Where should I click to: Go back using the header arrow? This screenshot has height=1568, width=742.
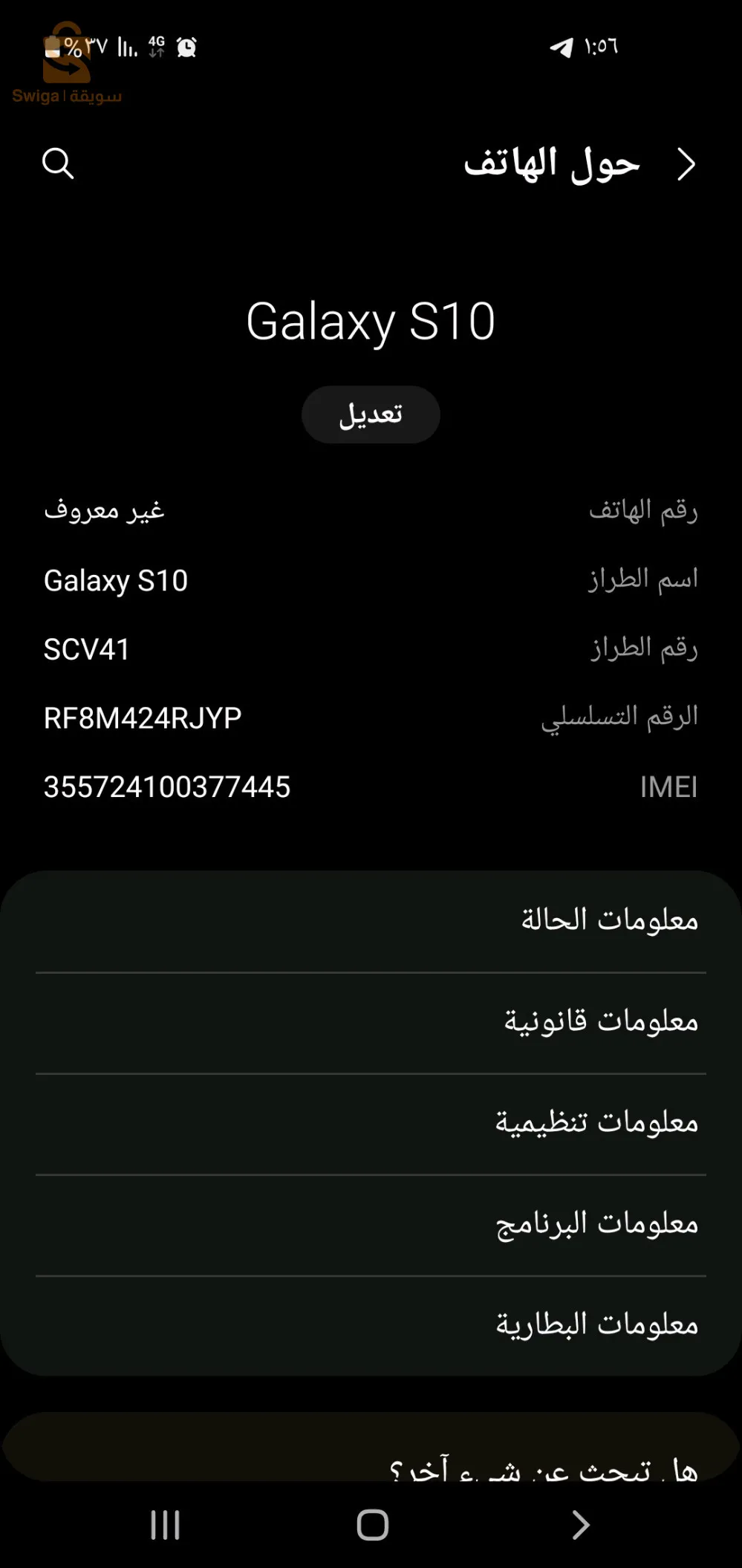pyautogui.click(x=686, y=164)
